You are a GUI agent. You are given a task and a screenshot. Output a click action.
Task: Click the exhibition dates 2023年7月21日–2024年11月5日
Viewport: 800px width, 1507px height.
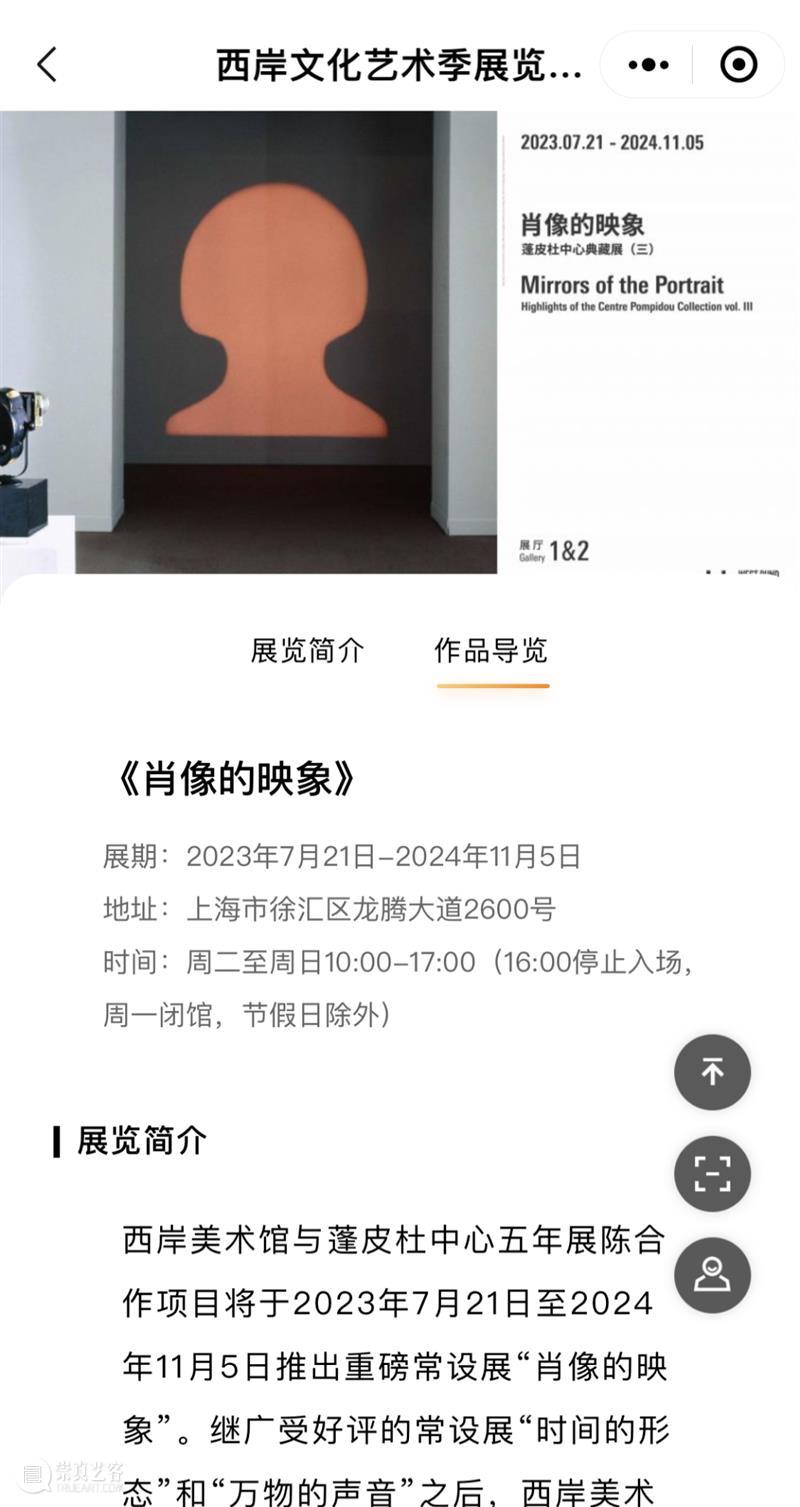(388, 856)
